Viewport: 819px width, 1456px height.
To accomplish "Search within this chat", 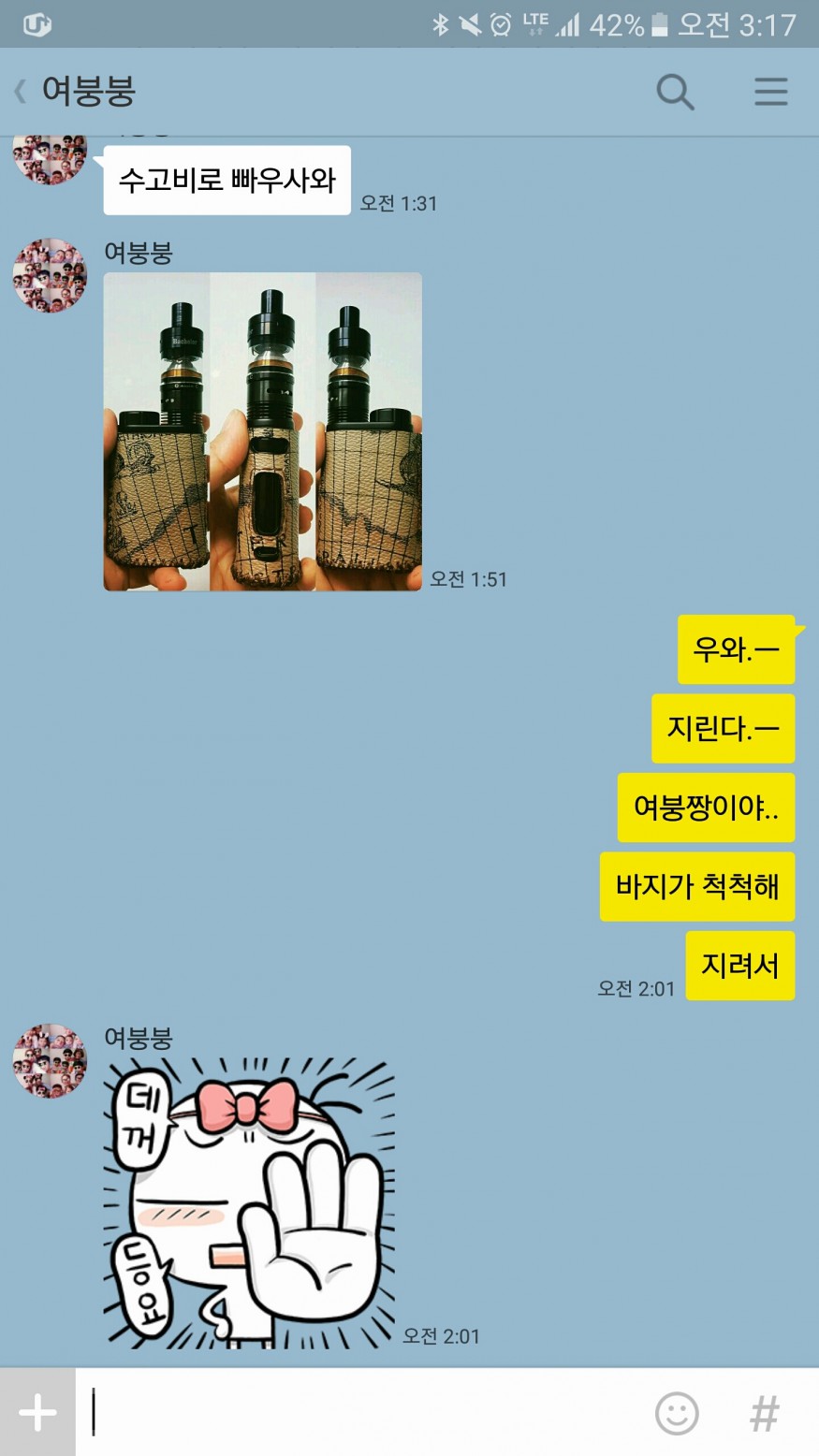I will tap(674, 92).
